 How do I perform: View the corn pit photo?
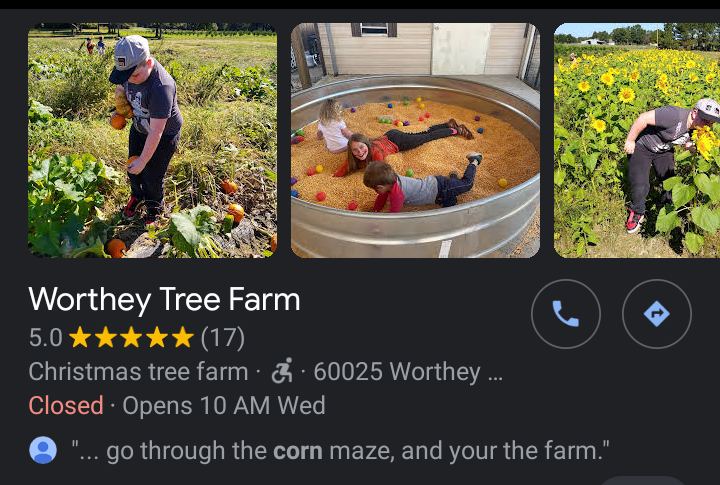pyautogui.click(x=415, y=140)
